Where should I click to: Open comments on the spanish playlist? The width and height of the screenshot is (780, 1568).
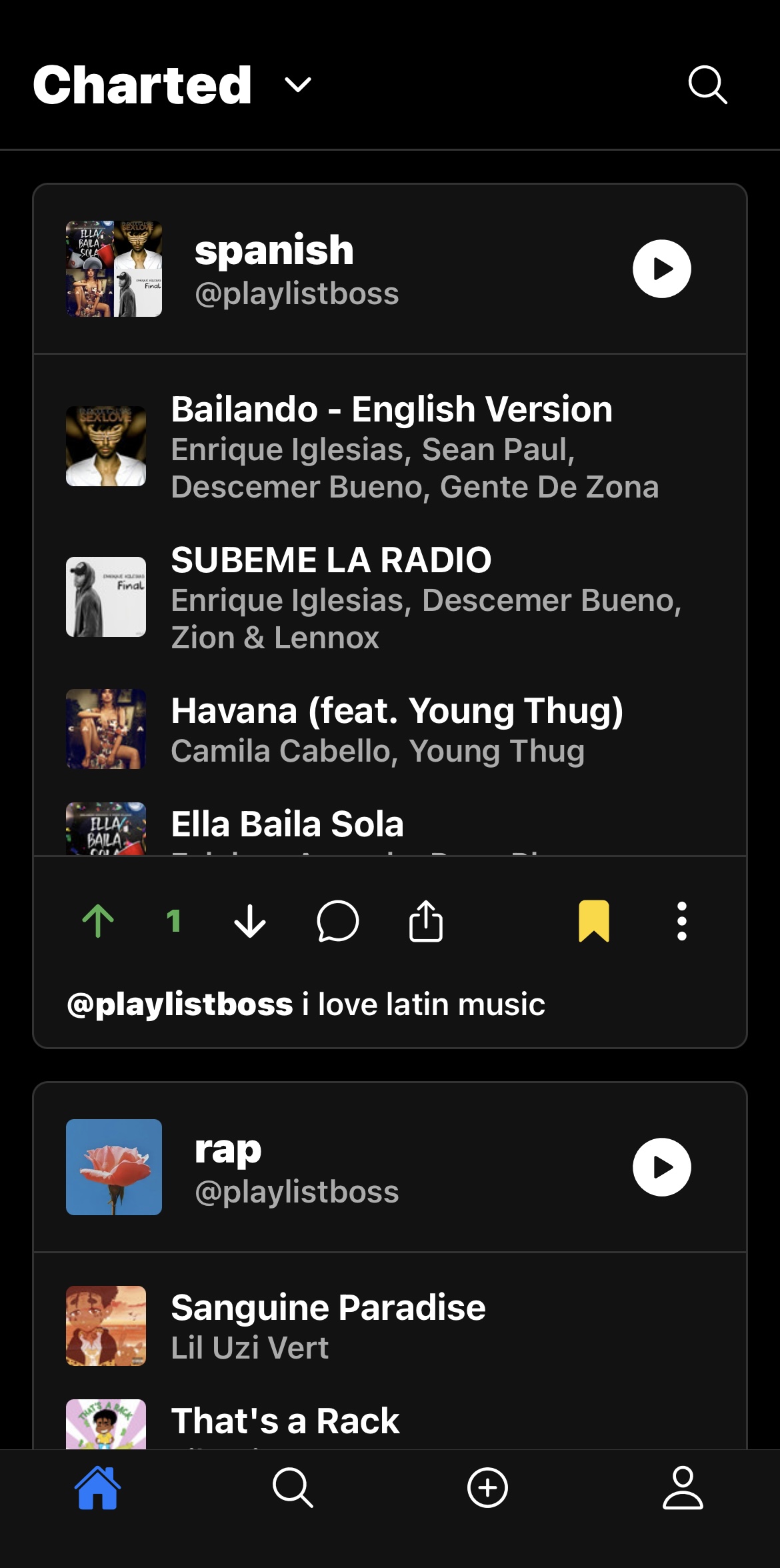(338, 922)
